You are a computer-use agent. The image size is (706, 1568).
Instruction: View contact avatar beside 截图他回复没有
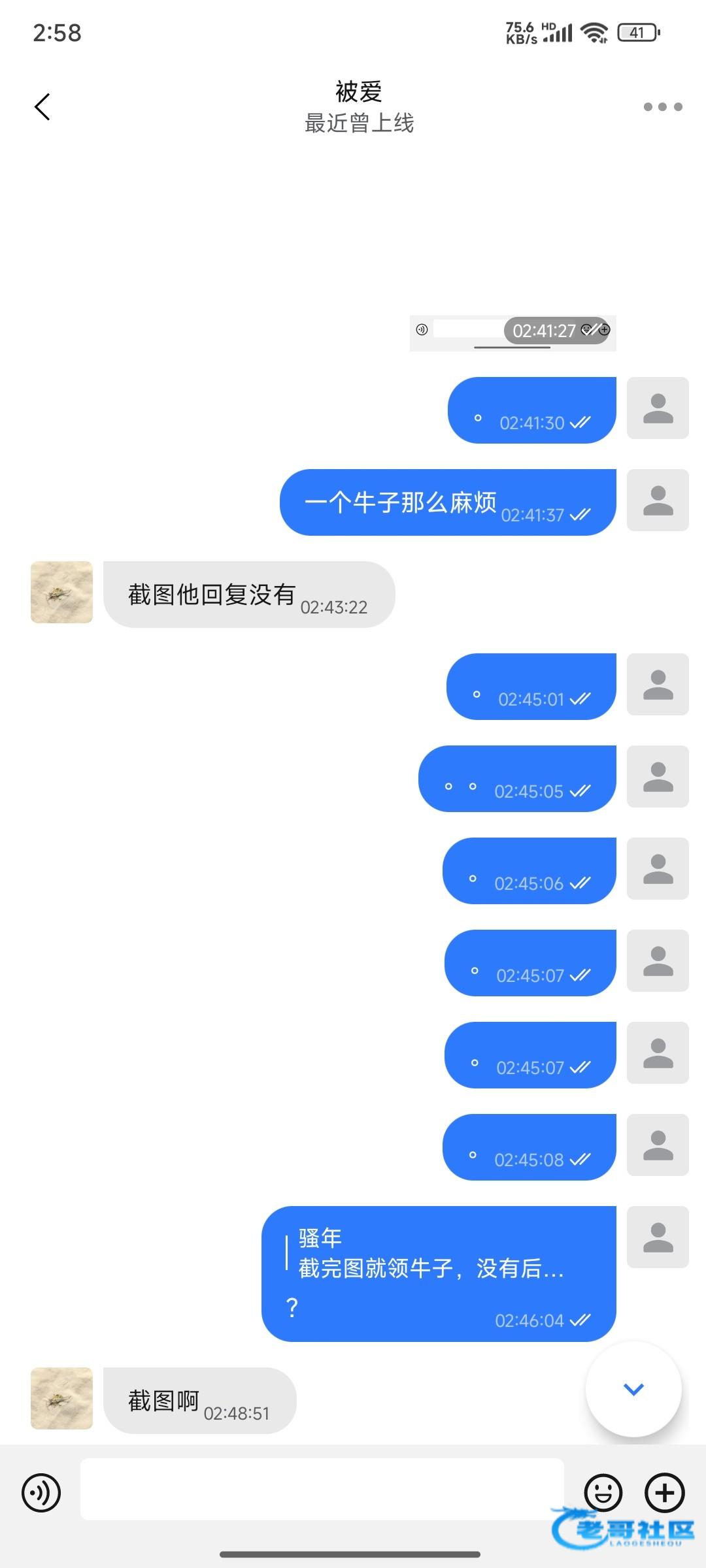coord(62,592)
